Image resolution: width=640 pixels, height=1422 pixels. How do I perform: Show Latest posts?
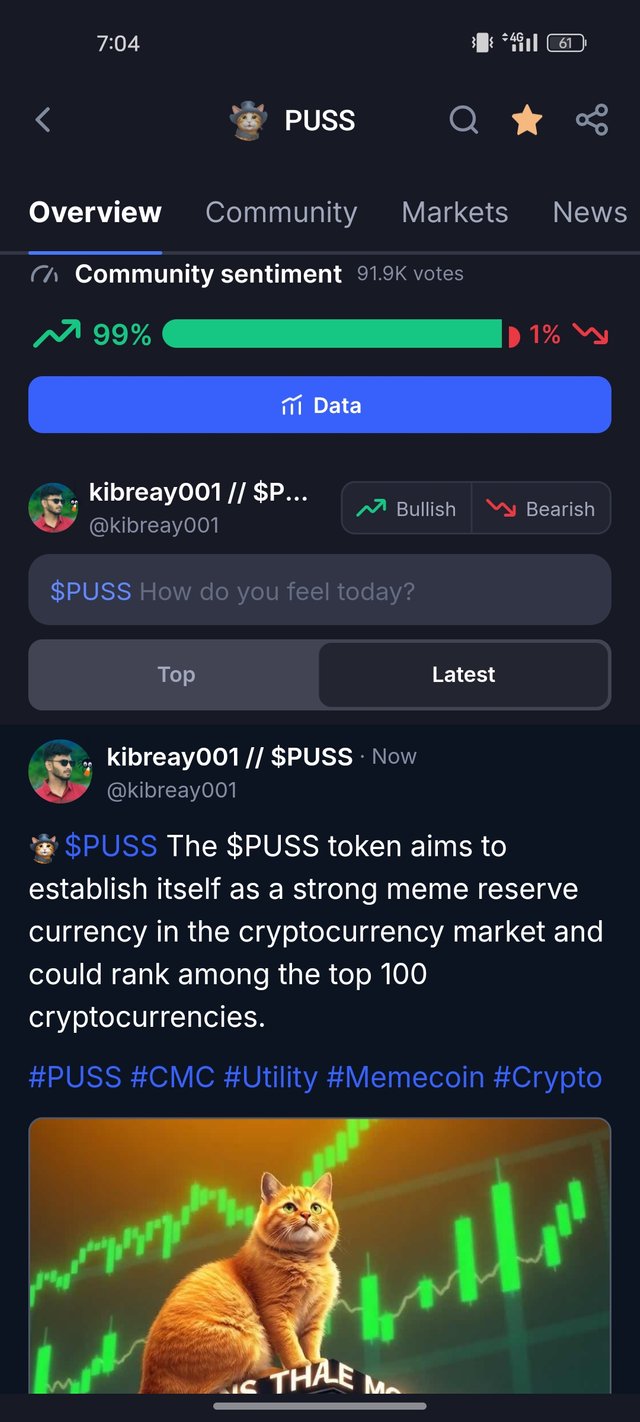pyautogui.click(x=463, y=675)
